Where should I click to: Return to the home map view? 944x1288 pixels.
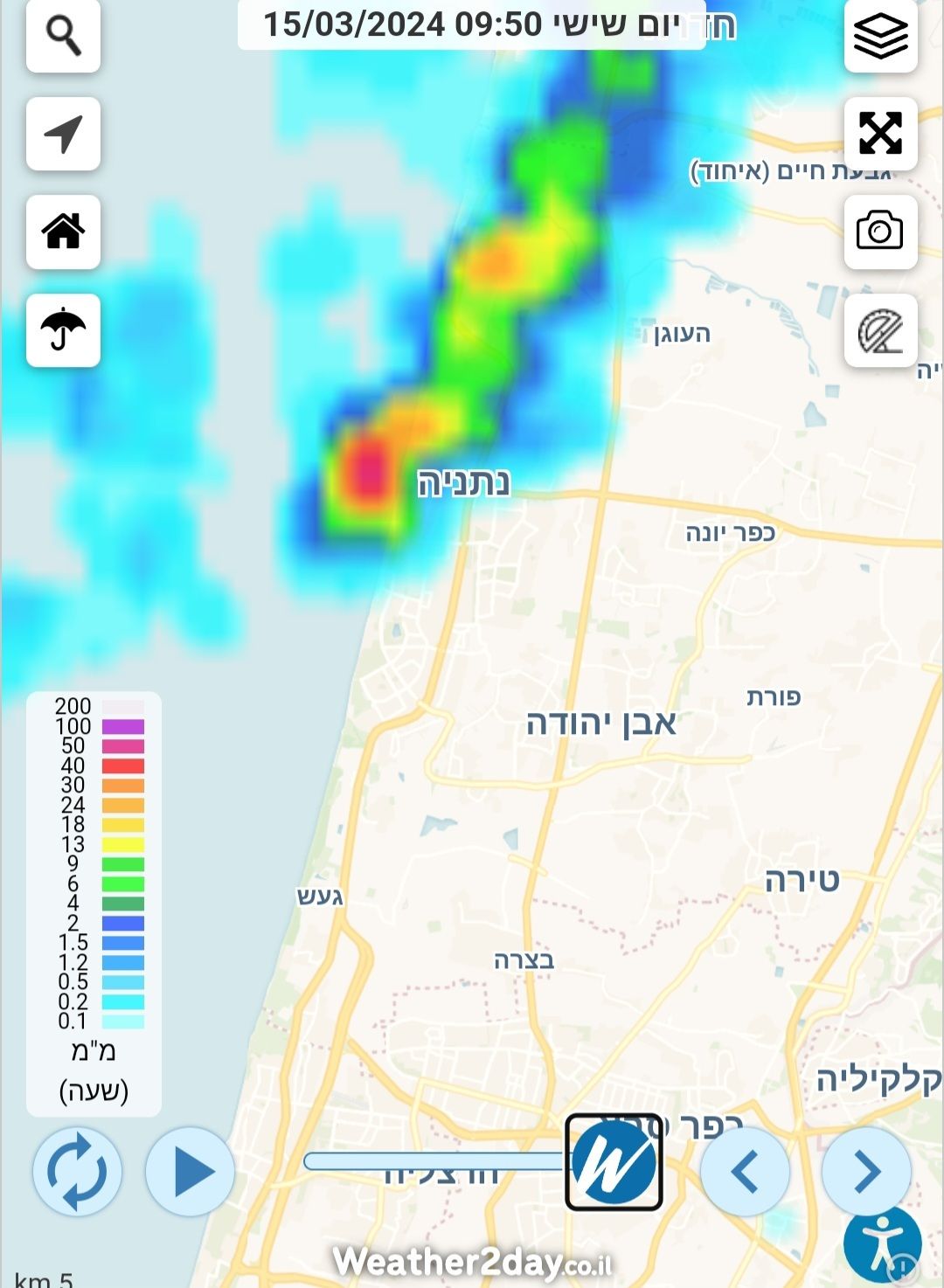pos(63,232)
